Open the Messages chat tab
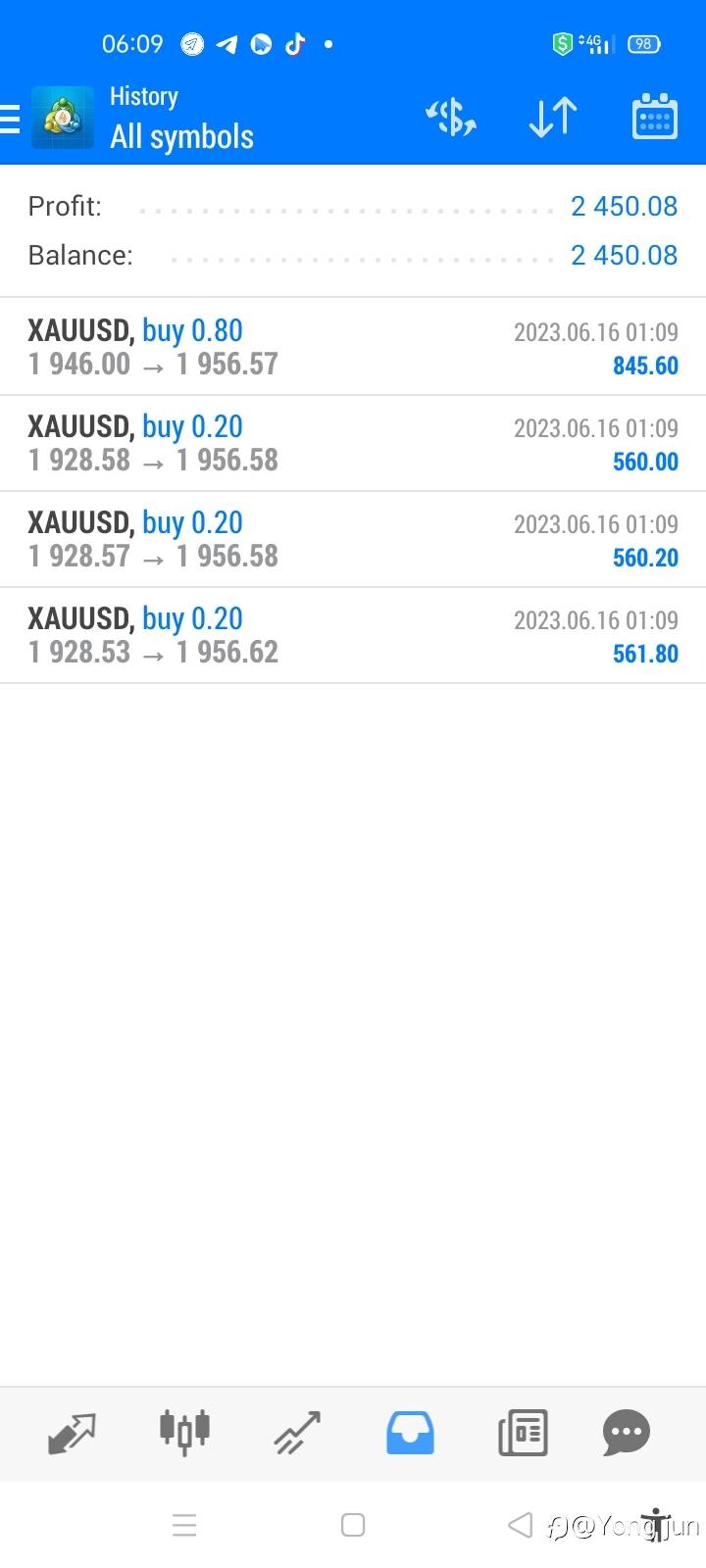 click(627, 1434)
